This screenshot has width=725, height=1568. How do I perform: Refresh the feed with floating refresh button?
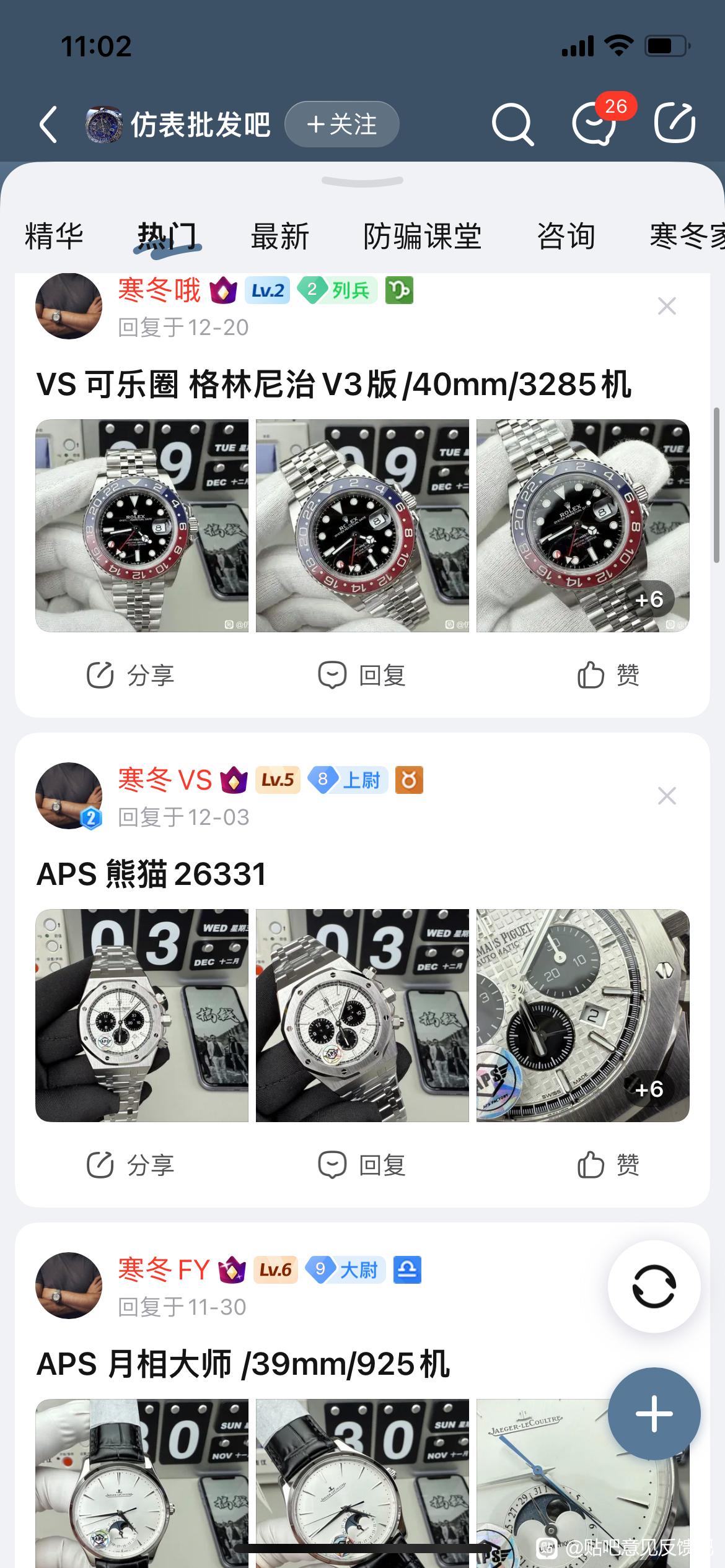coord(654,1287)
